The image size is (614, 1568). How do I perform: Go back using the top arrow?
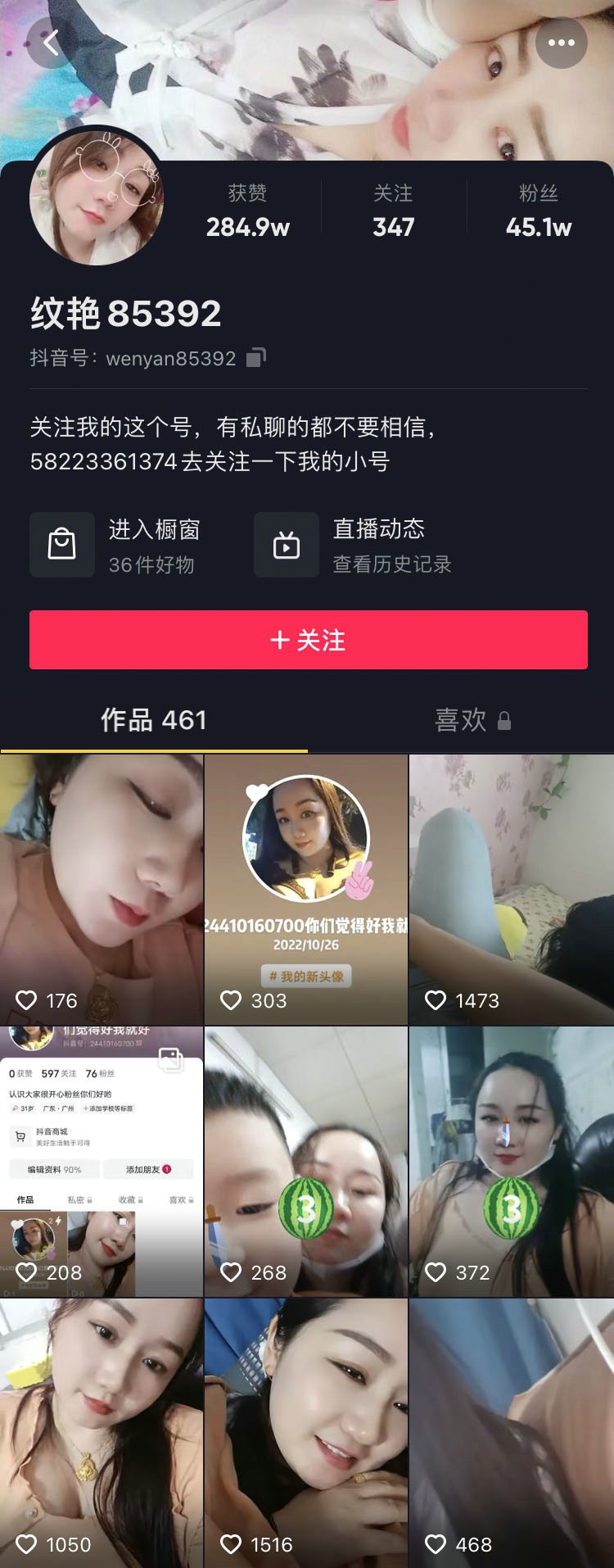[x=52, y=43]
